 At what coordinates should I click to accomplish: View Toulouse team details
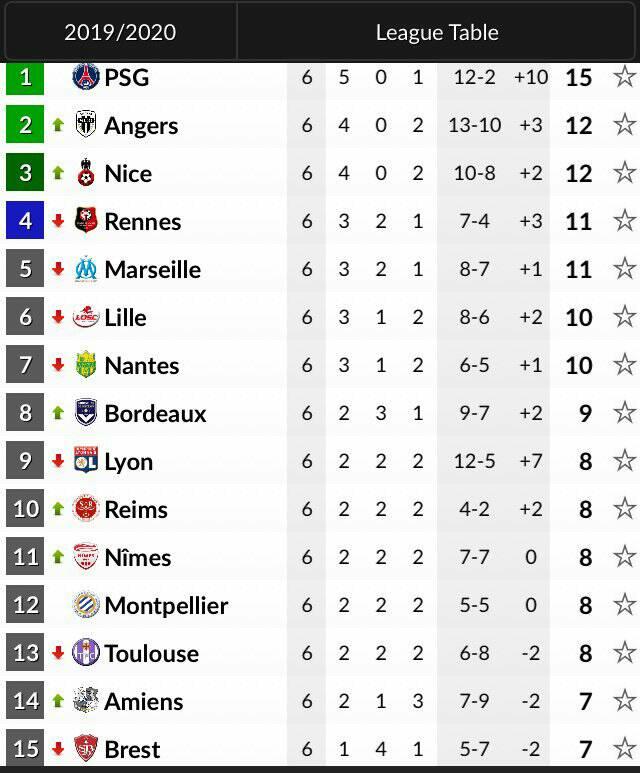[320, 653]
